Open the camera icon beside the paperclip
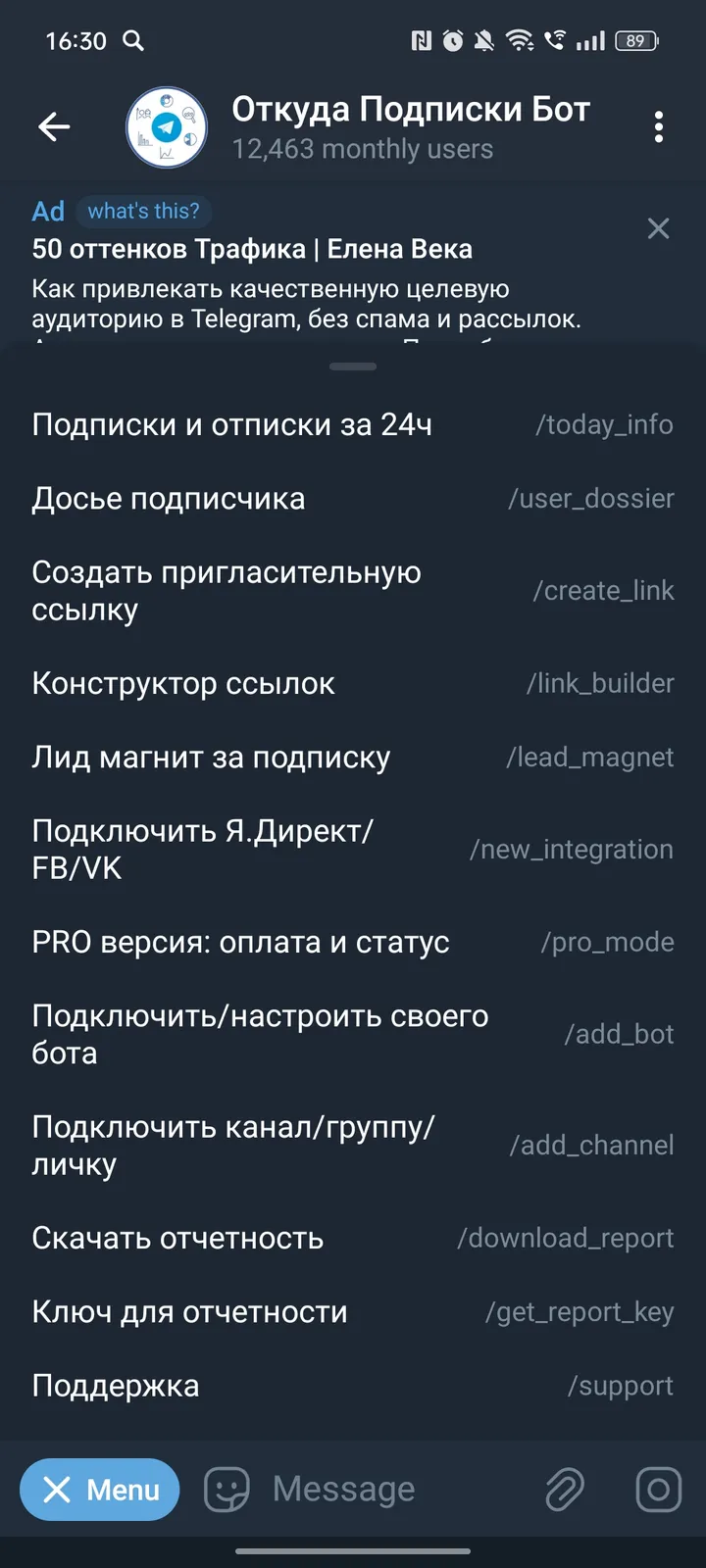The image size is (706, 1568). coord(658,1489)
